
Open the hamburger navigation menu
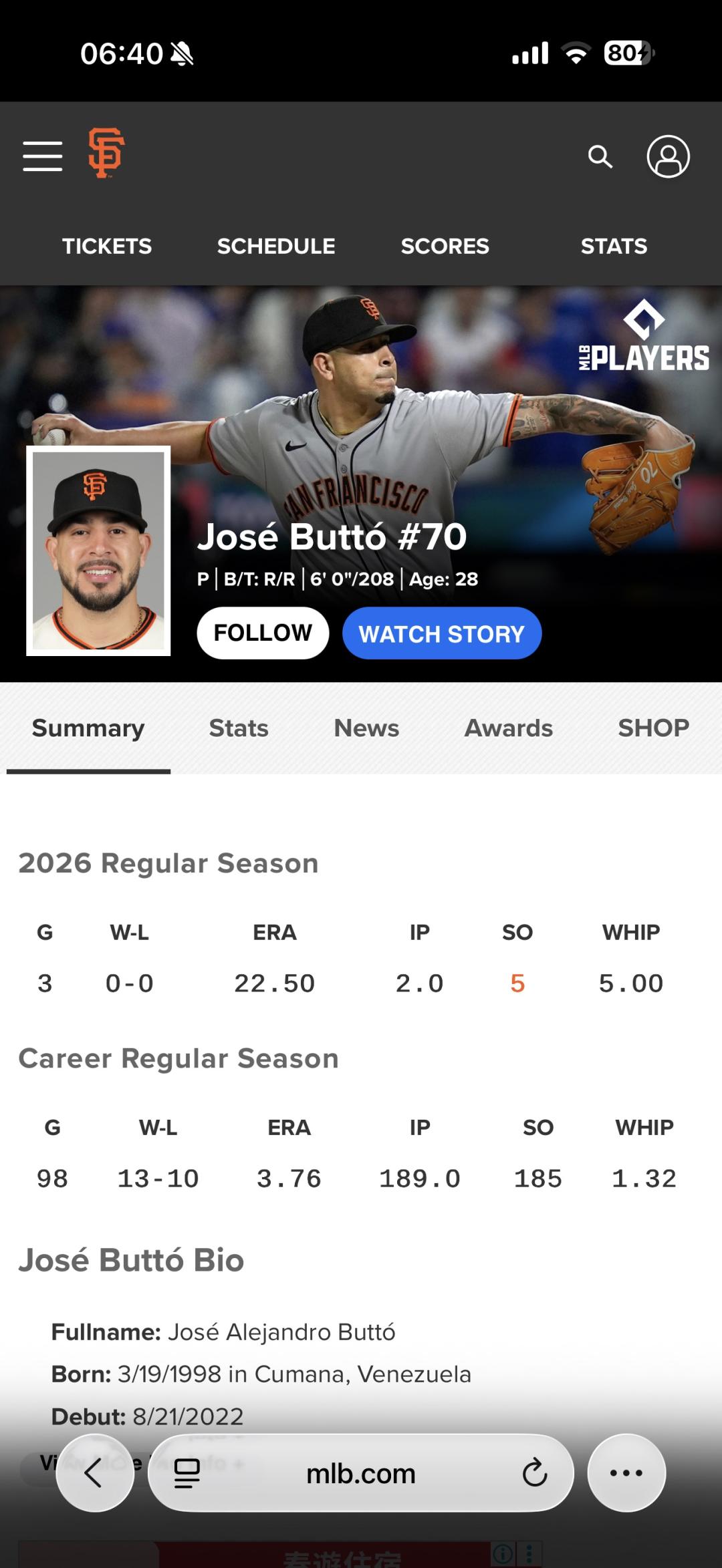coord(43,156)
